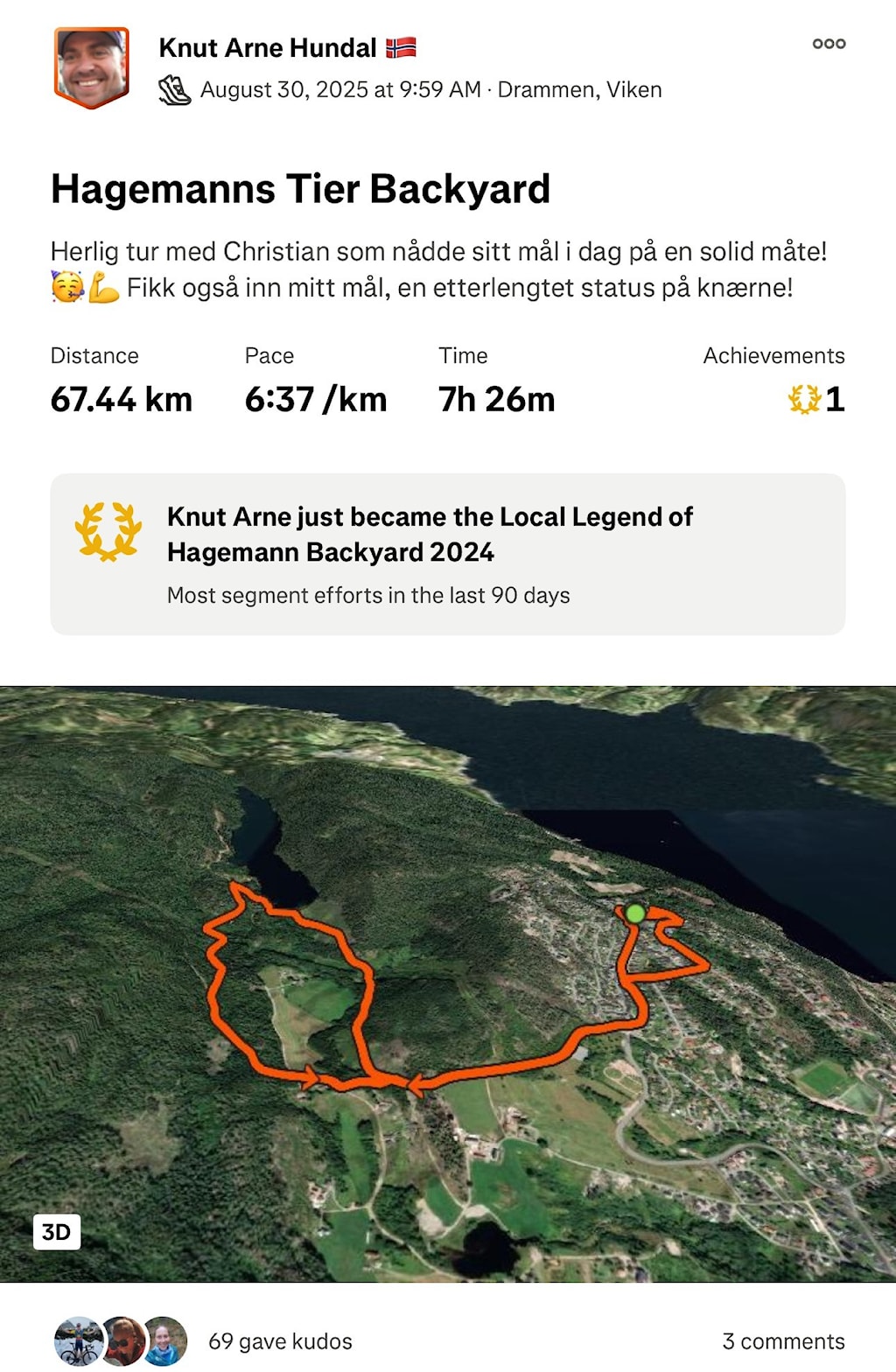896x1372 pixels.
Task: Open the 3 comments
Action: tap(783, 1341)
